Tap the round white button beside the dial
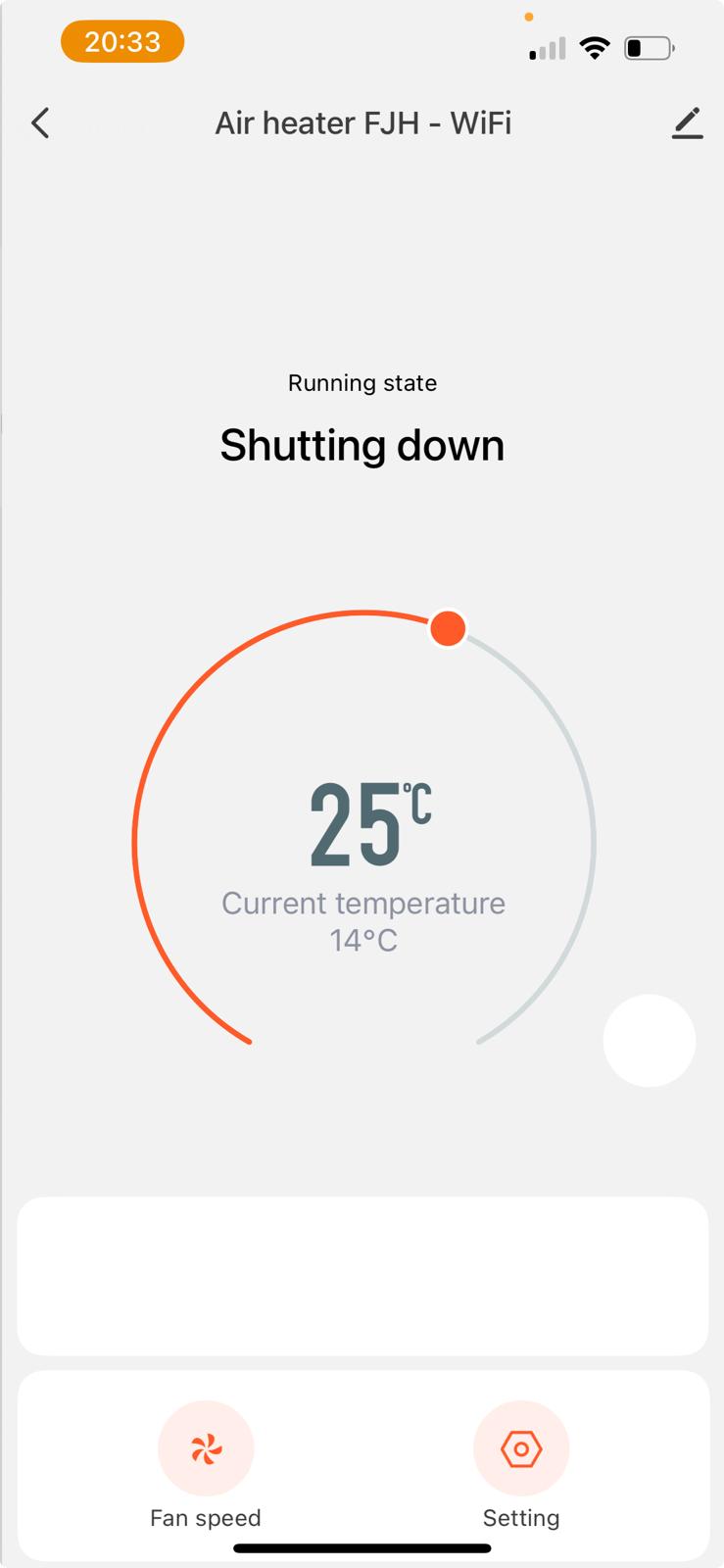Image resolution: width=724 pixels, height=1568 pixels. point(649,1041)
